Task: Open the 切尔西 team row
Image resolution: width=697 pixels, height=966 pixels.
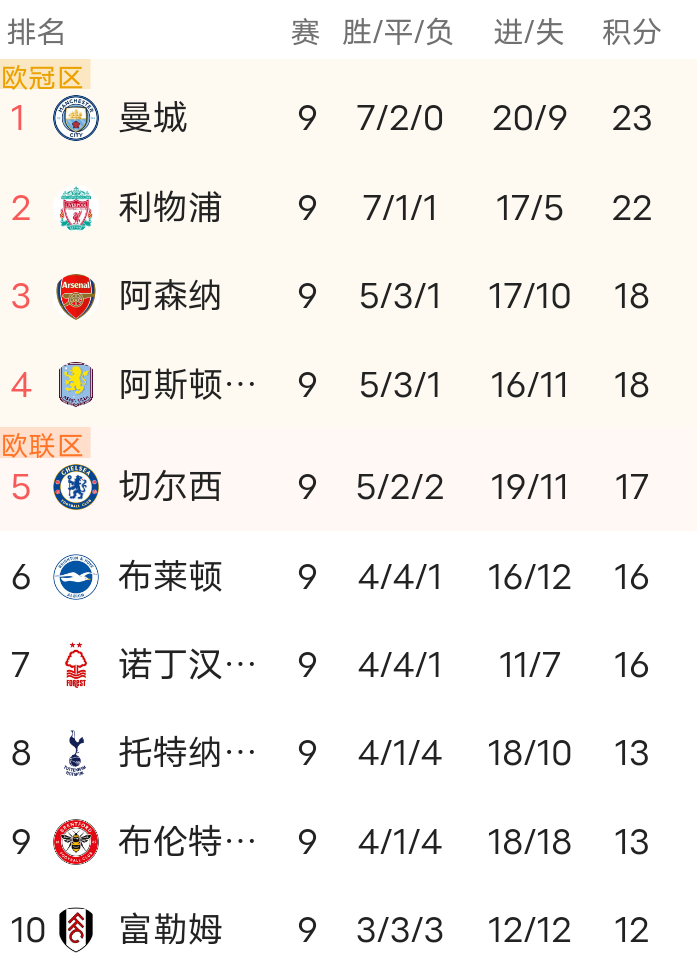Action: point(170,487)
